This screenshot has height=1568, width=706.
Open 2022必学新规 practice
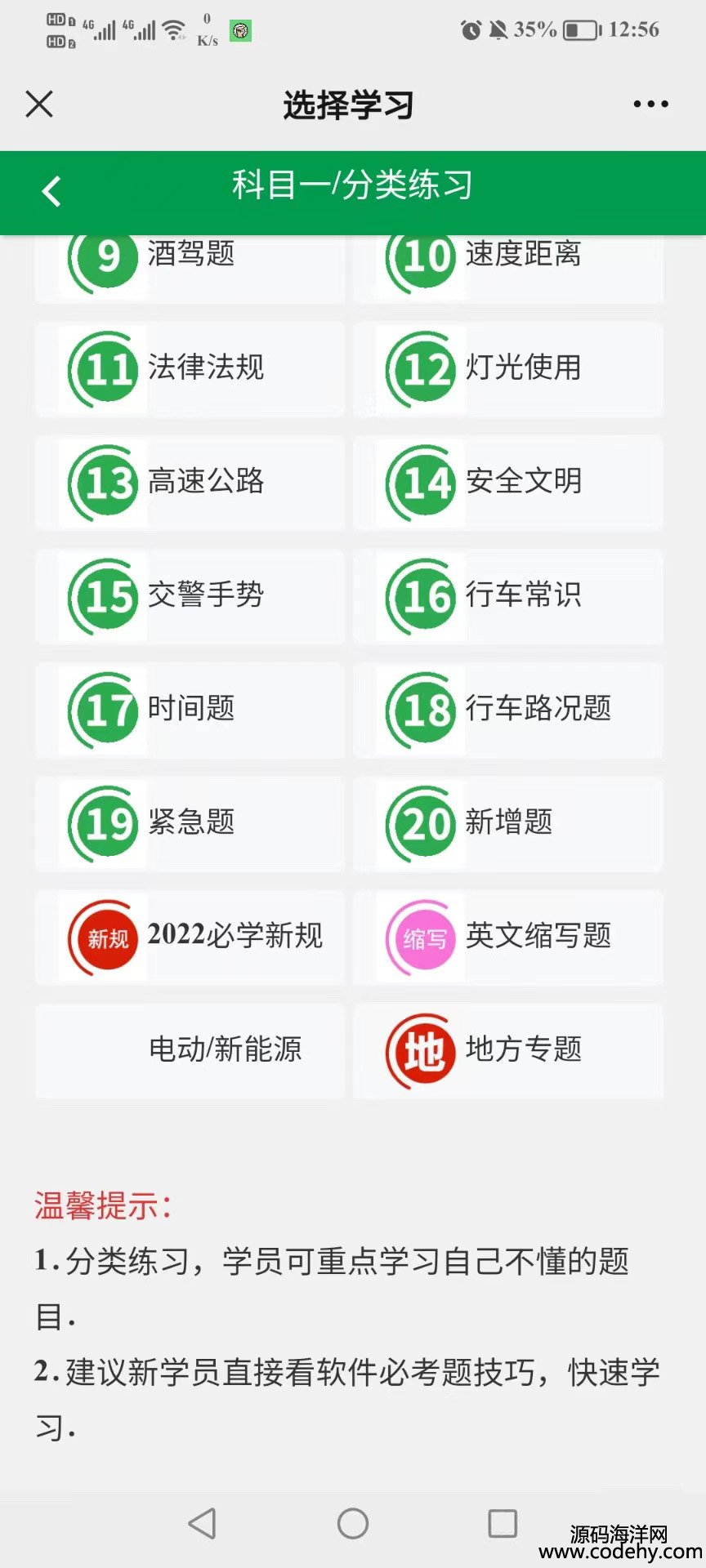(x=190, y=937)
